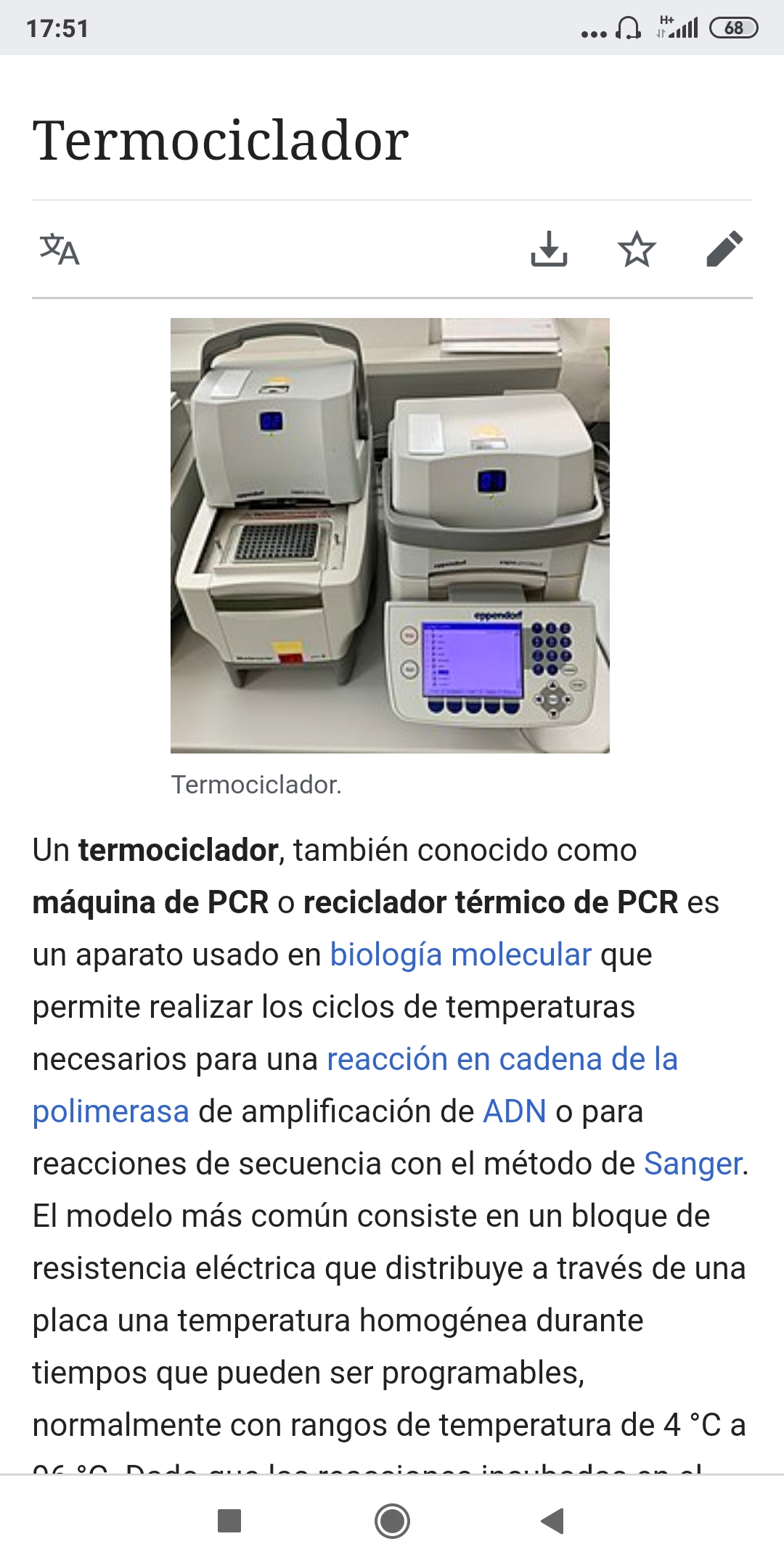Image resolution: width=784 pixels, height=1568 pixels.
Task: Open recent apps from navigation bar
Action: 229,1521
